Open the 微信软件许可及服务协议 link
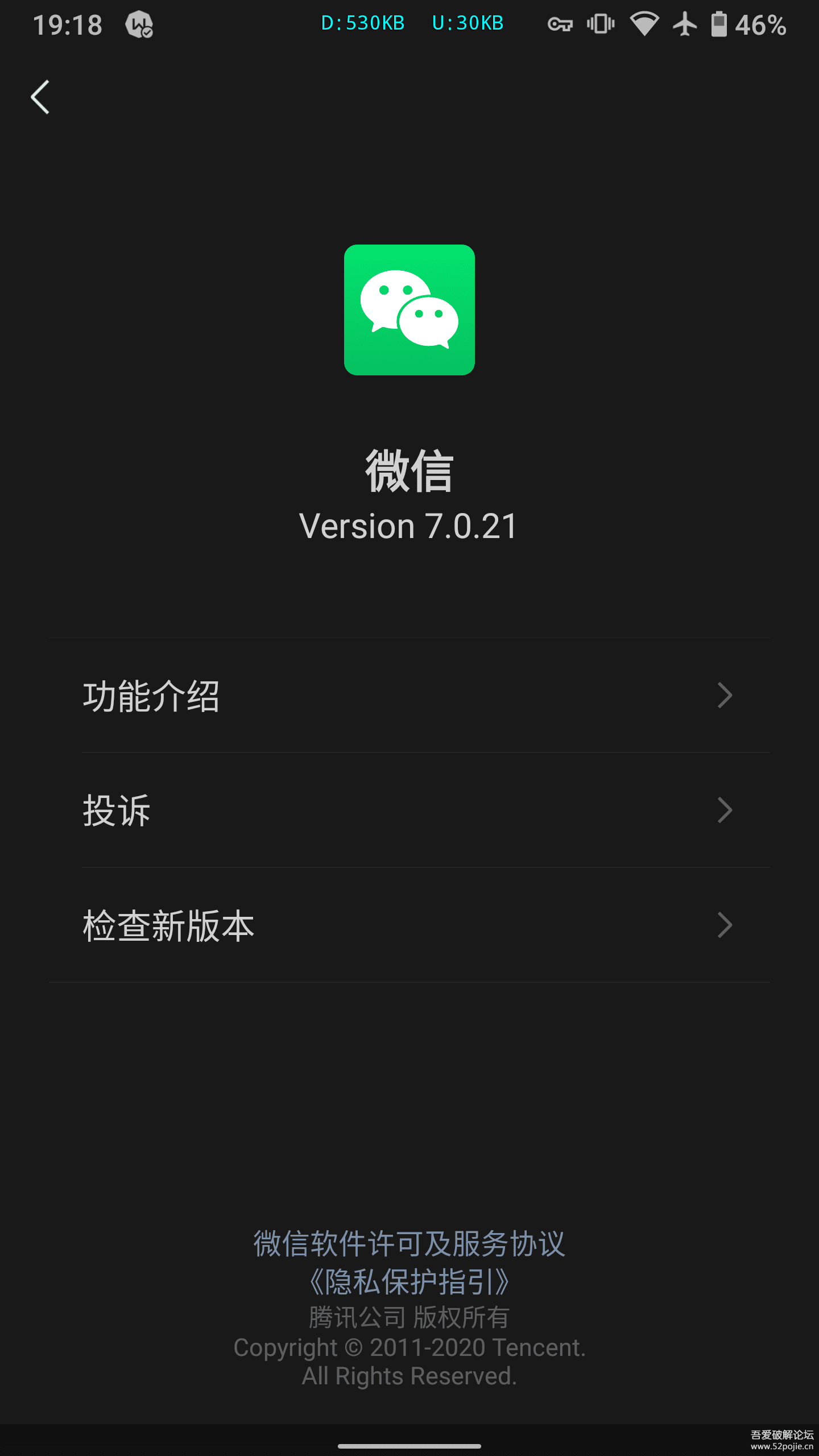Screen dimensions: 819x1456 [x=409, y=1243]
